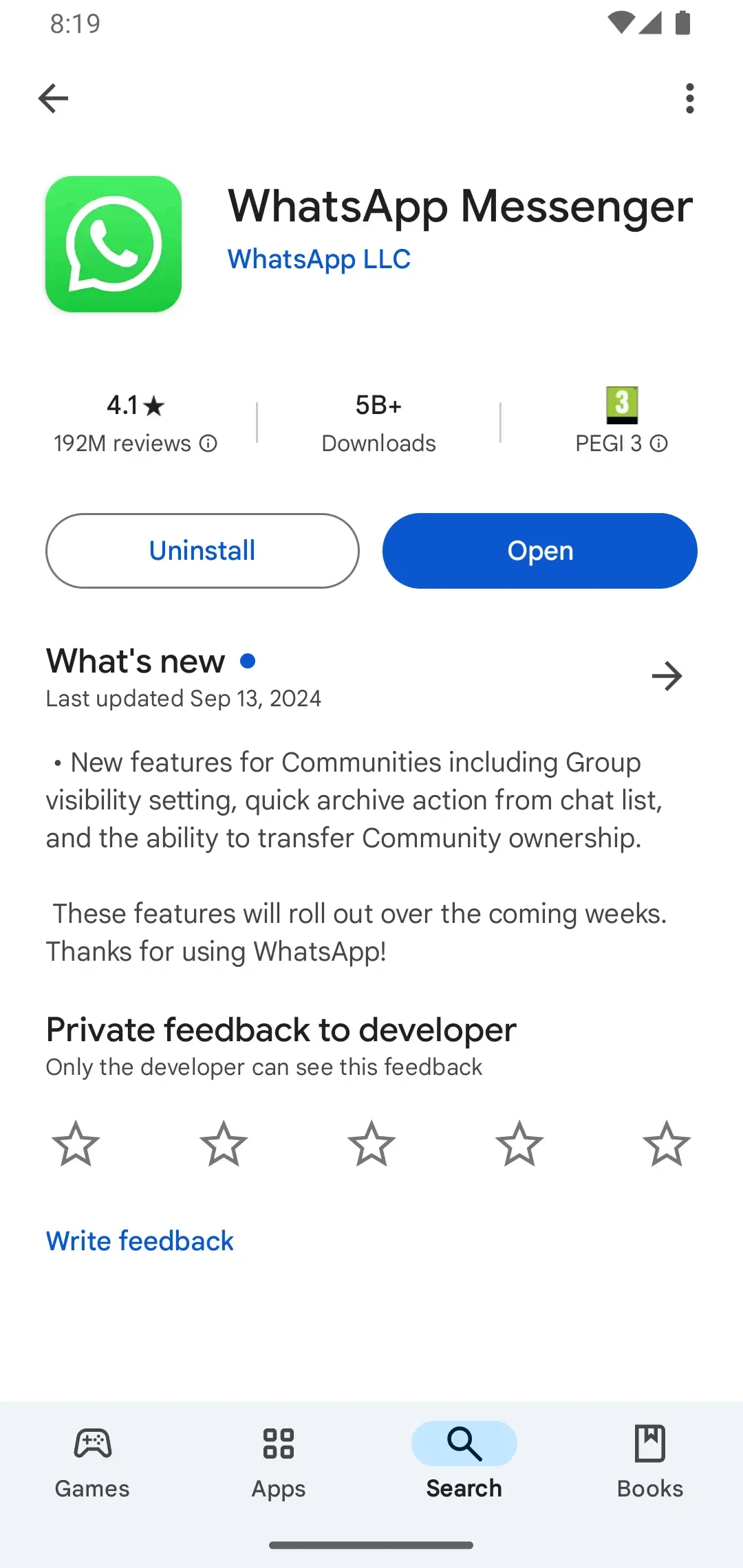Screen dimensions: 743x1568
Task: Go back using the top arrow
Action: (x=53, y=98)
